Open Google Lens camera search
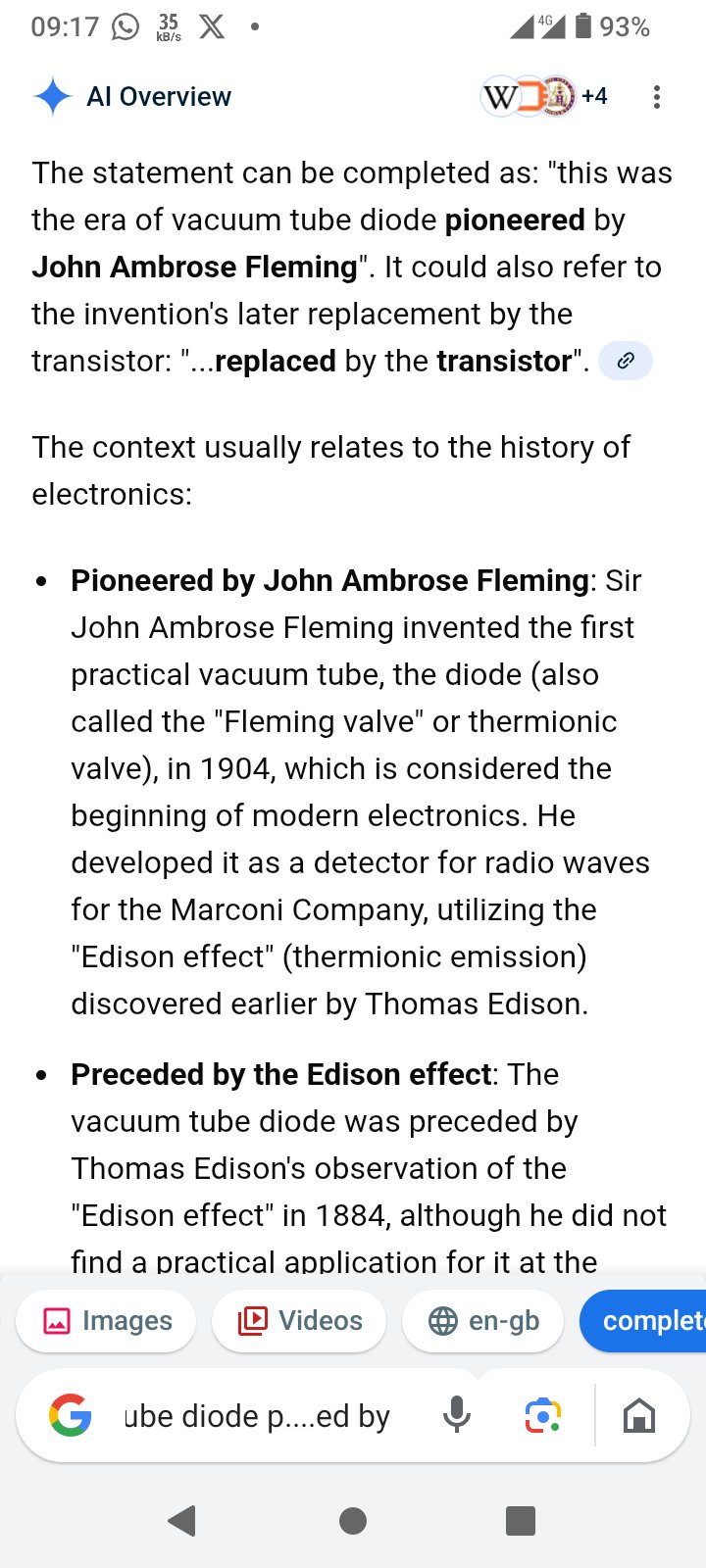706x1568 pixels. pyautogui.click(x=542, y=1416)
